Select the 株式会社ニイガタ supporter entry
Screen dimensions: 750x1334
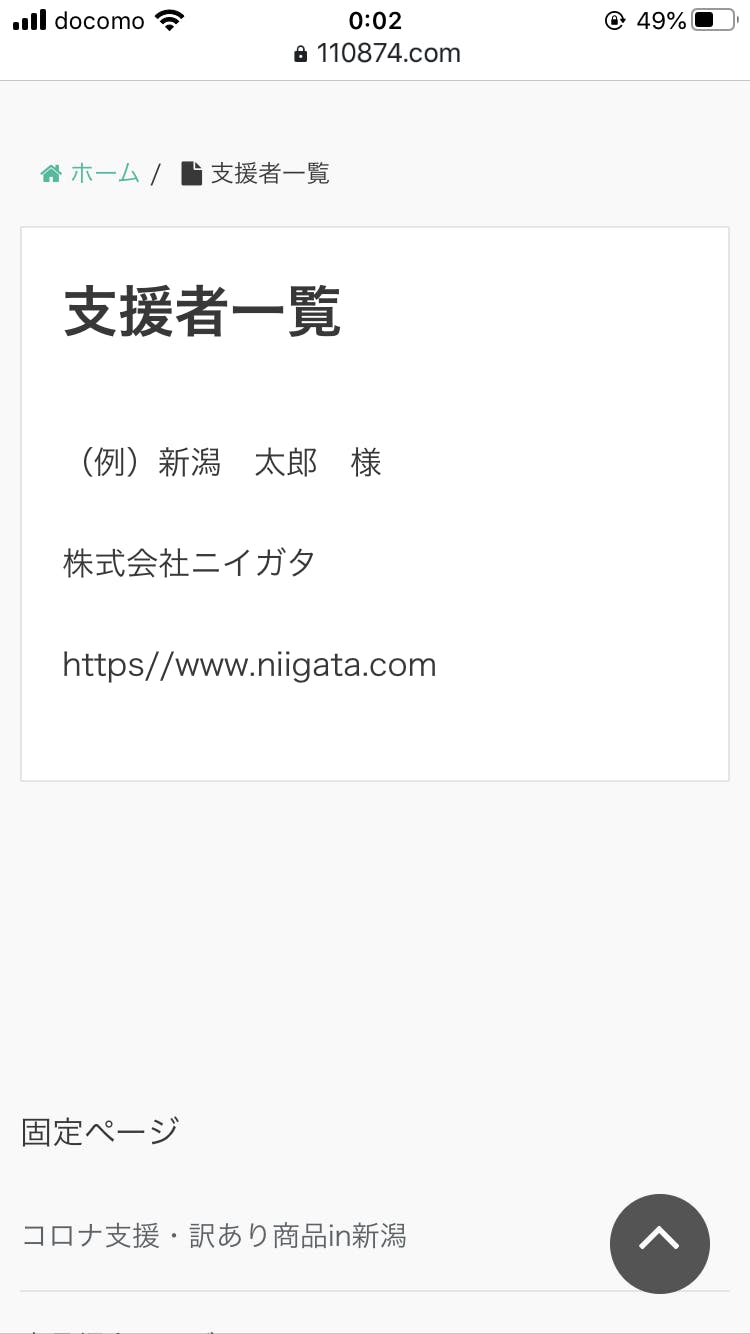[x=189, y=562]
